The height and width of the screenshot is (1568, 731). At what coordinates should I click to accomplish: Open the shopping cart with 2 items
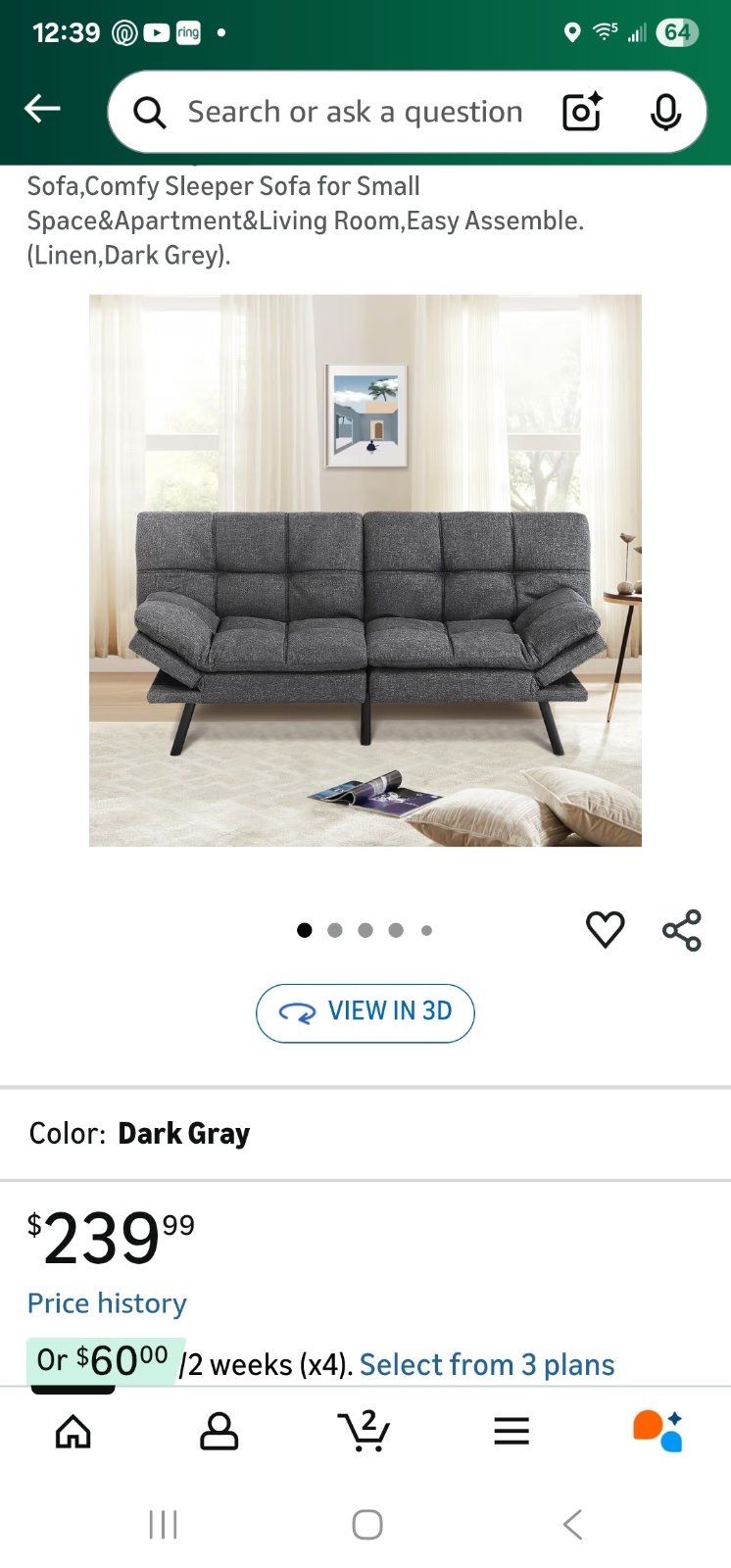(364, 1432)
